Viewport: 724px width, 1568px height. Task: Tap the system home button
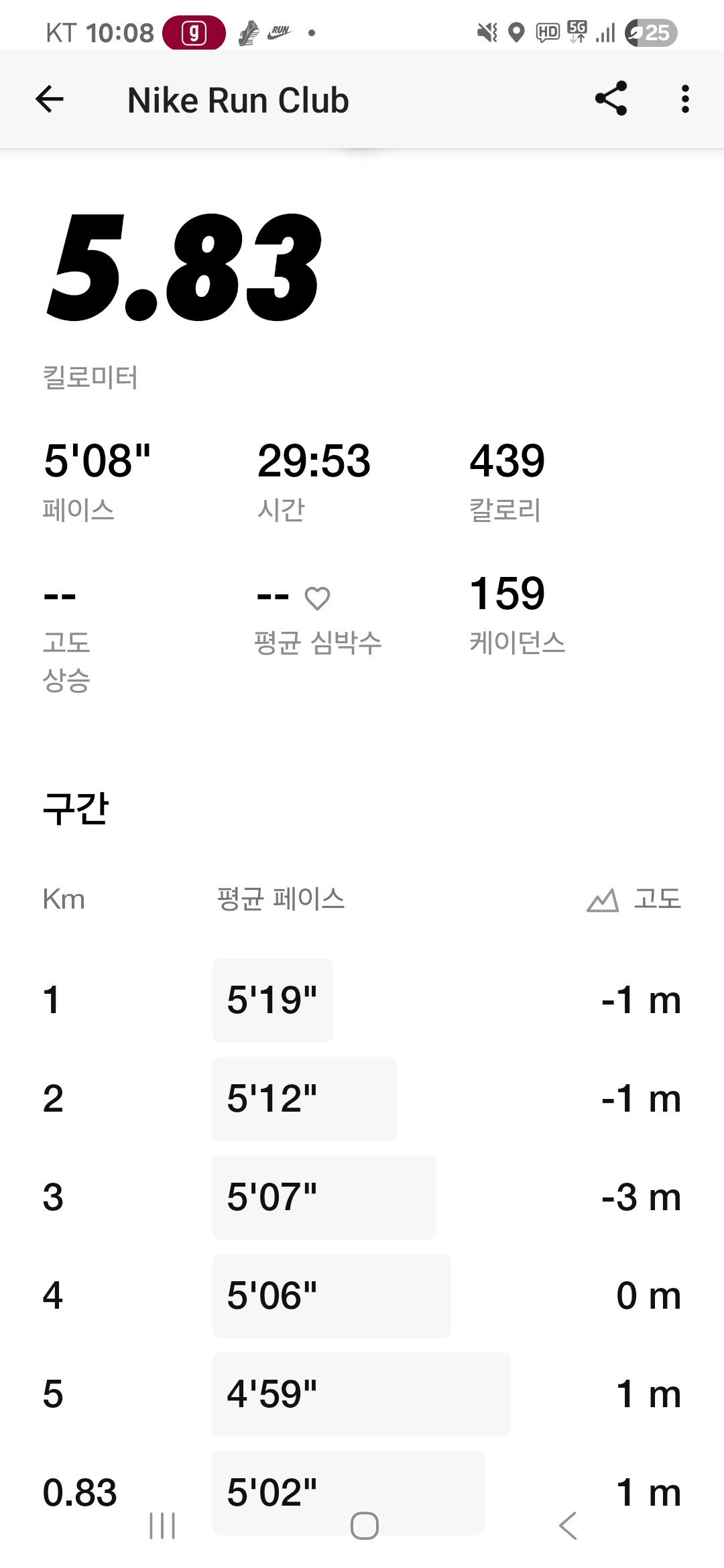(x=364, y=1526)
